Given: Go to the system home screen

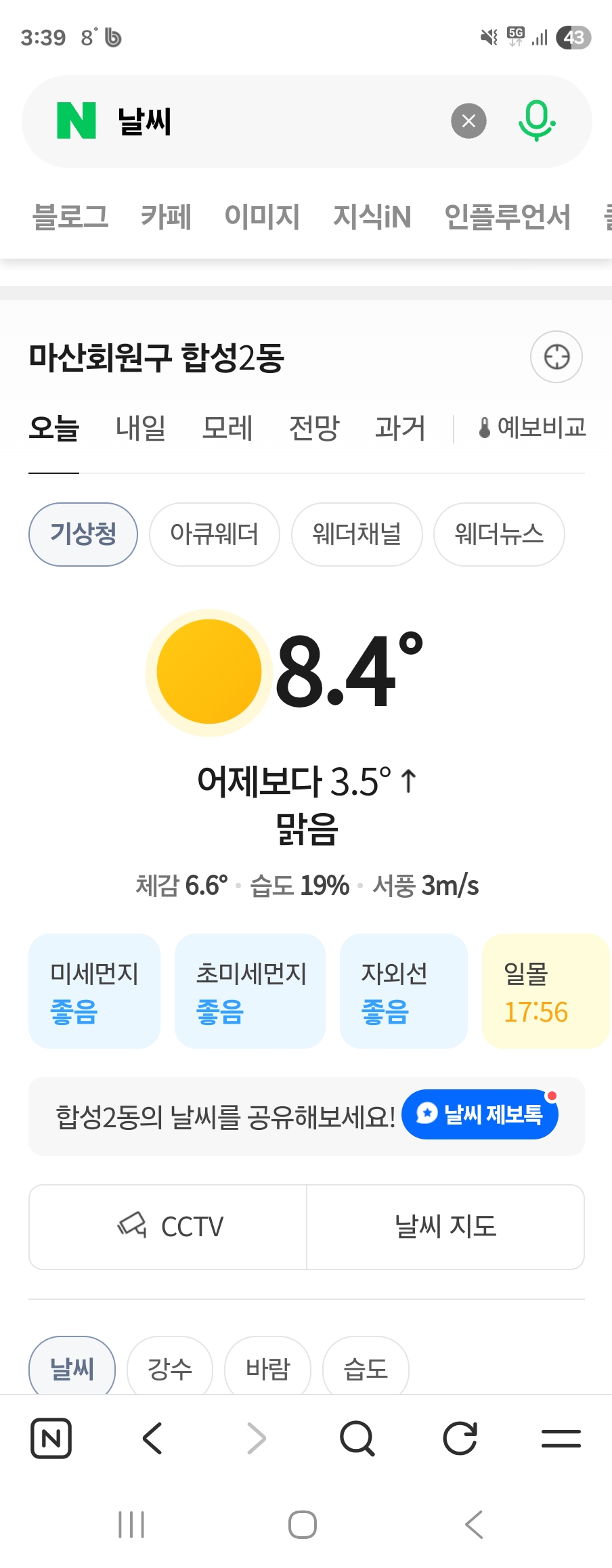Looking at the screenshot, I should [303, 1525].
